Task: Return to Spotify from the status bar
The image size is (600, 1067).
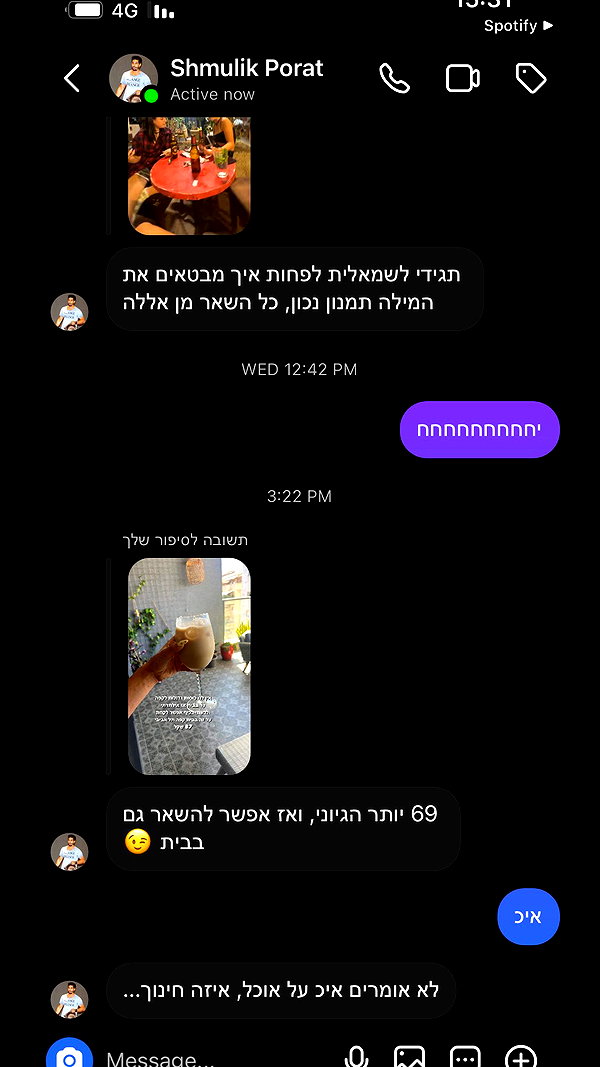Action: (518, 26)
